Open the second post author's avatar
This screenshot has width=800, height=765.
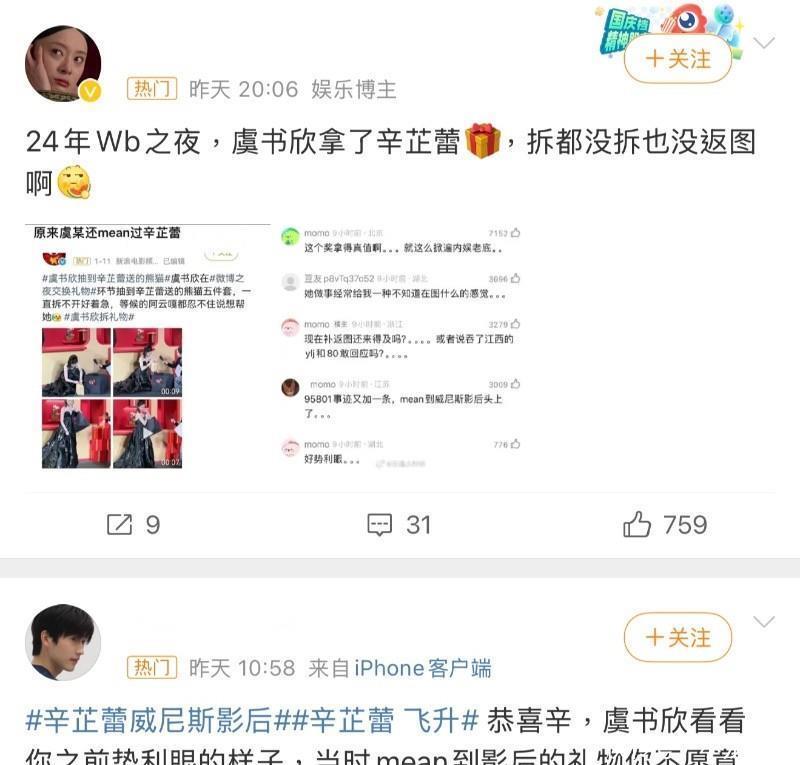[x=62, y=642]
